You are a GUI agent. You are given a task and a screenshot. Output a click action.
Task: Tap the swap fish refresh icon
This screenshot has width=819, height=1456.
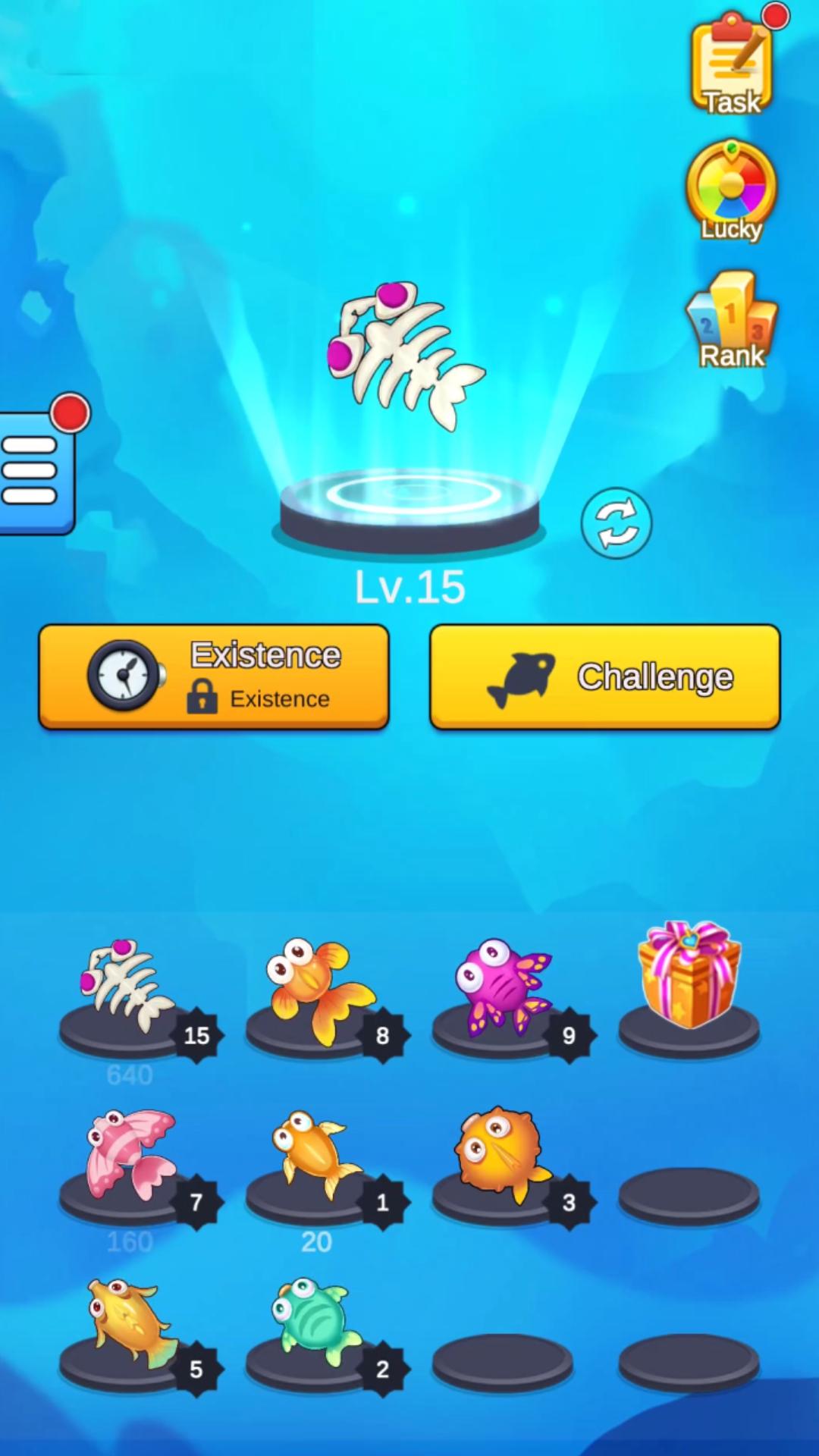tap(616, 523)
